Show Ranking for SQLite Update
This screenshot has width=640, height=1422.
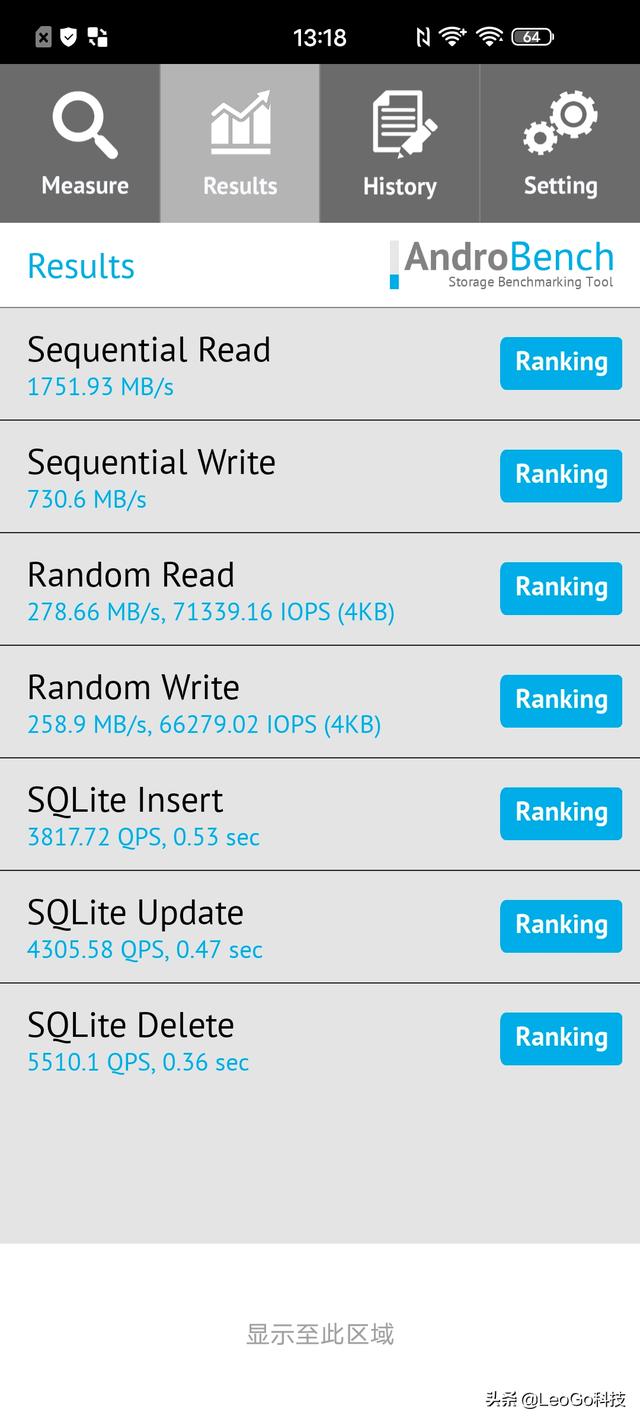tap(561, 925)
